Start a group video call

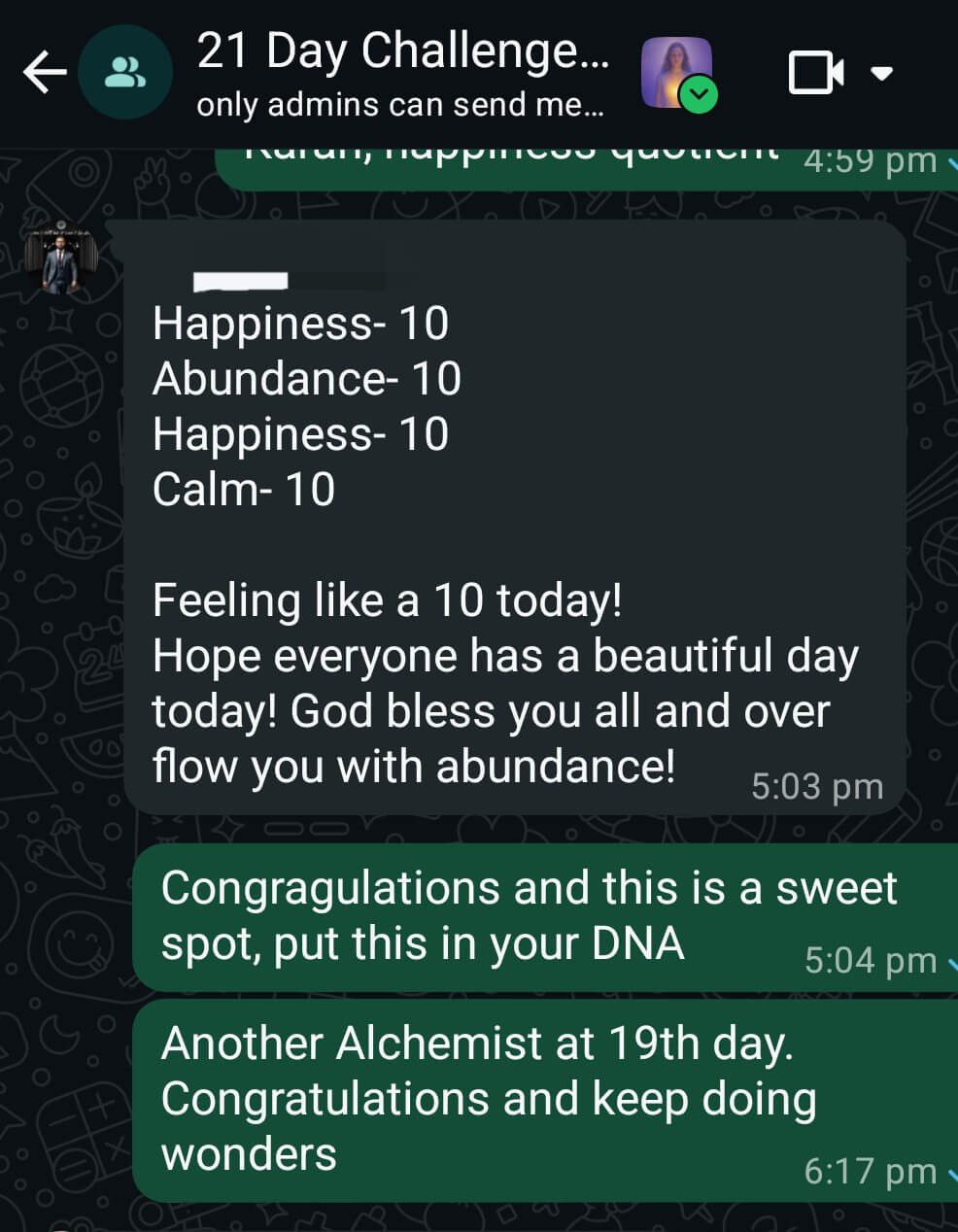click(814, 73)
